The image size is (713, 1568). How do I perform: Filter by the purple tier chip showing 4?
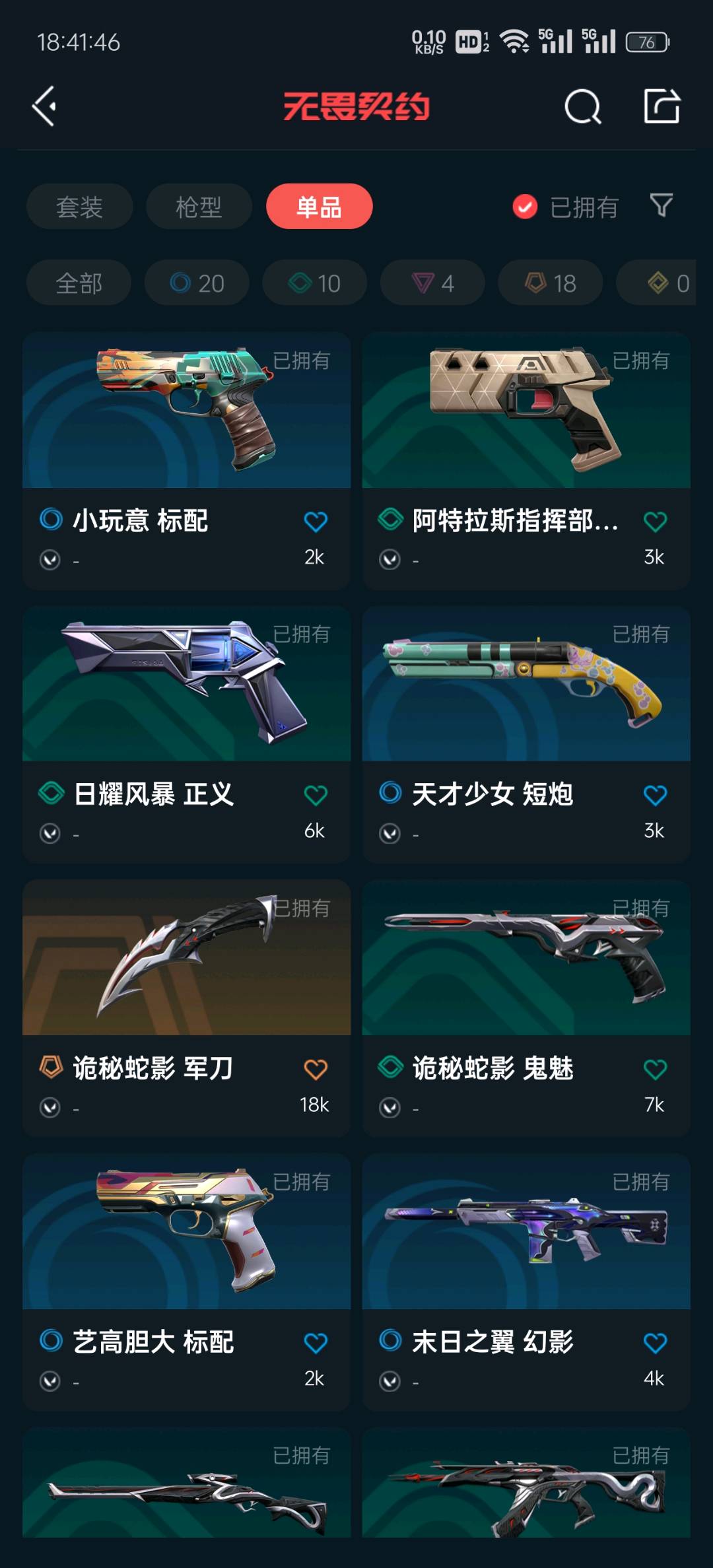(x=432, y=283)
